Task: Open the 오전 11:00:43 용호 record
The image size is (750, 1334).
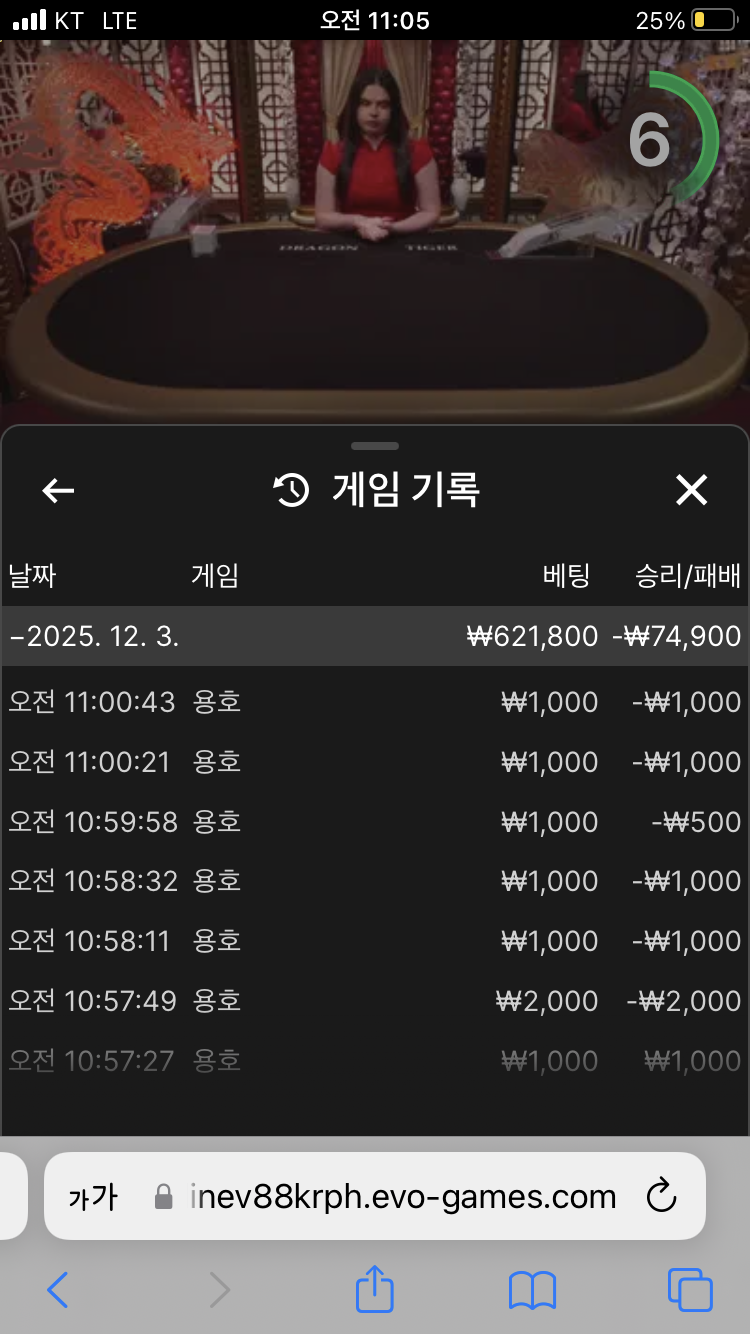Action: click(x=375, y=702)
